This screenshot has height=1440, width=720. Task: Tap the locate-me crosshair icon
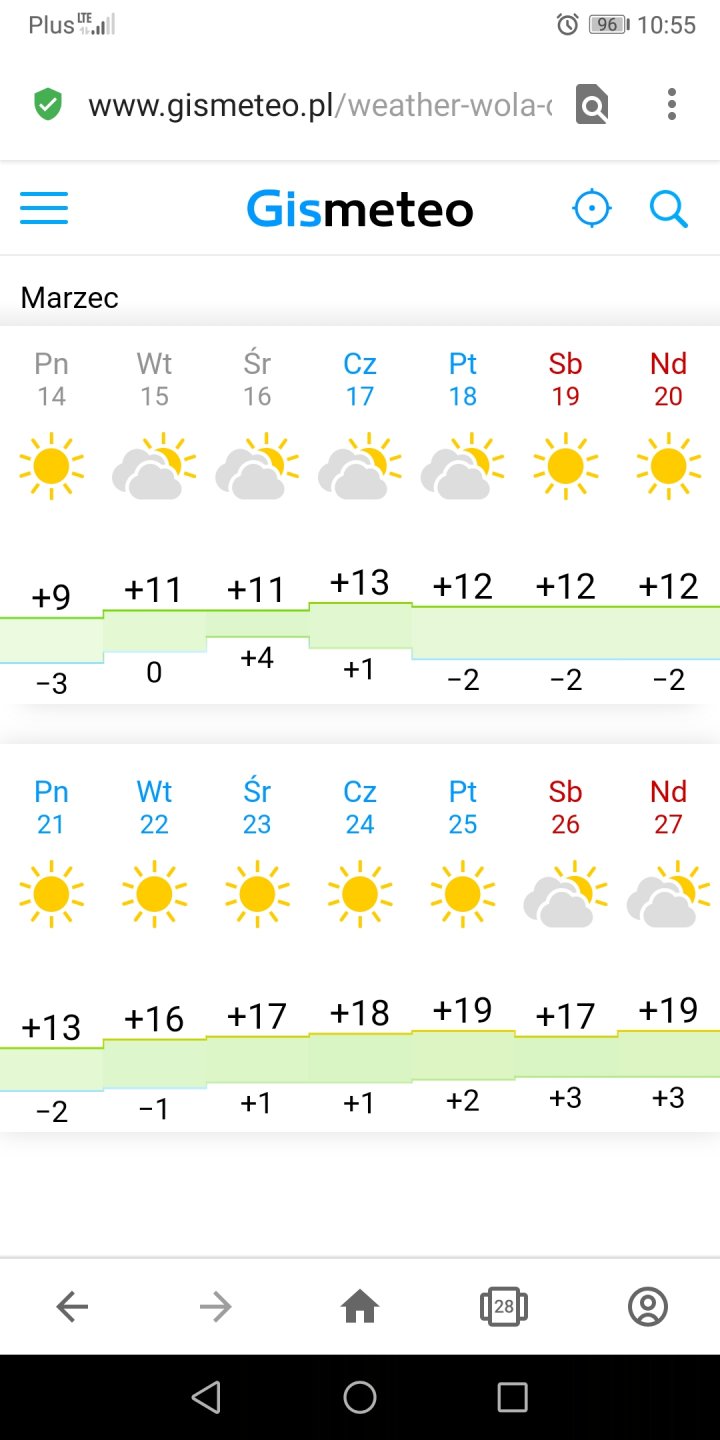click(x=591, y=208)
